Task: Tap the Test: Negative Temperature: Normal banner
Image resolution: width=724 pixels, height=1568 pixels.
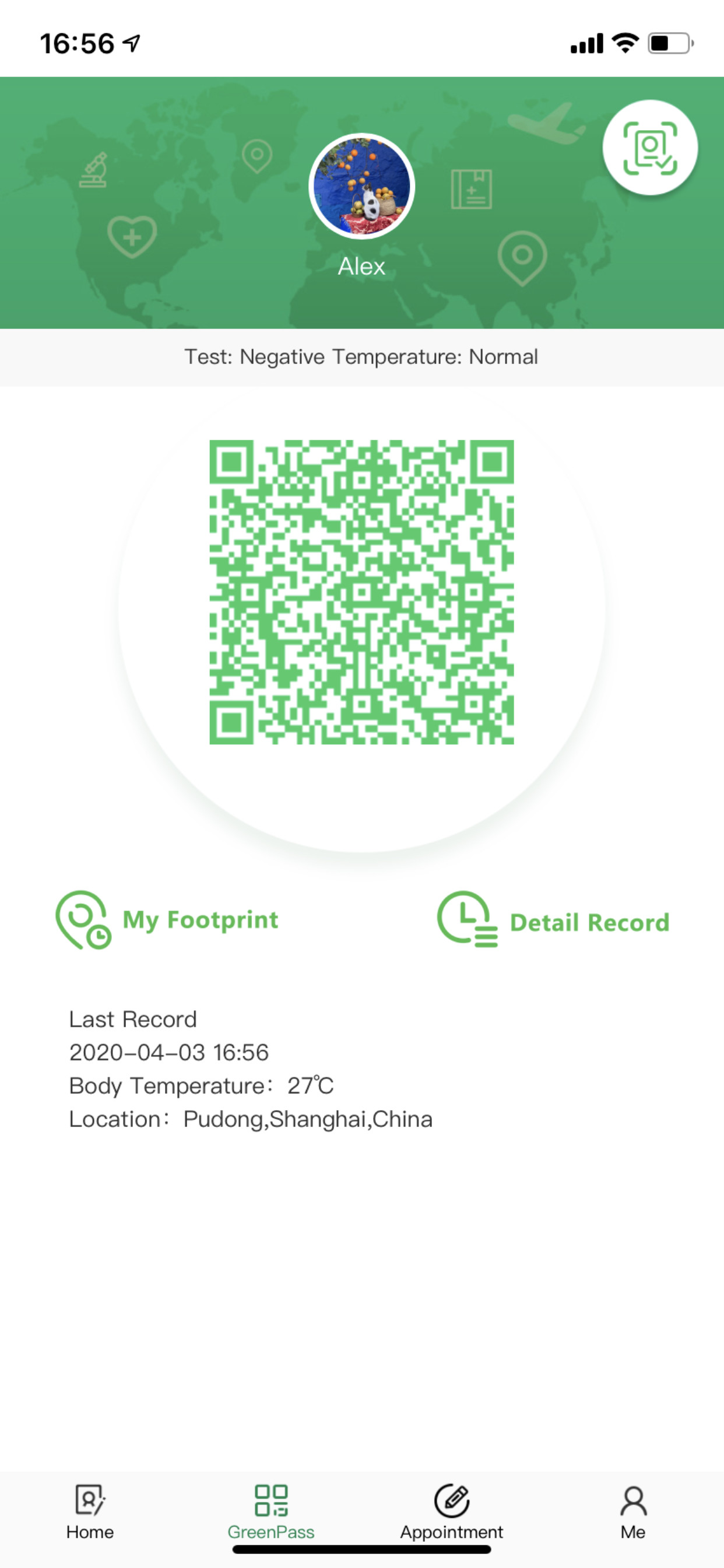Action: 362,356
